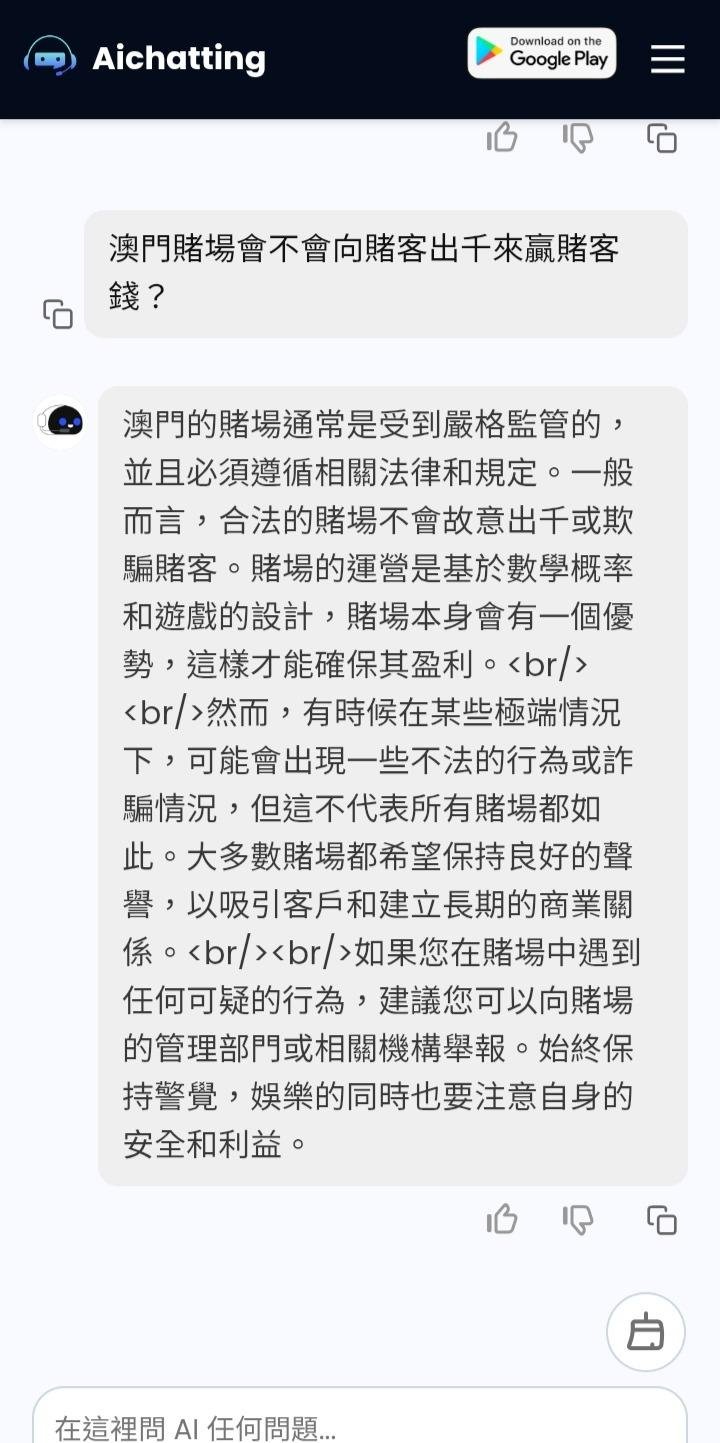Dislike the answer about Macau casinos
720x1443 pixels.
point(578,1219)
